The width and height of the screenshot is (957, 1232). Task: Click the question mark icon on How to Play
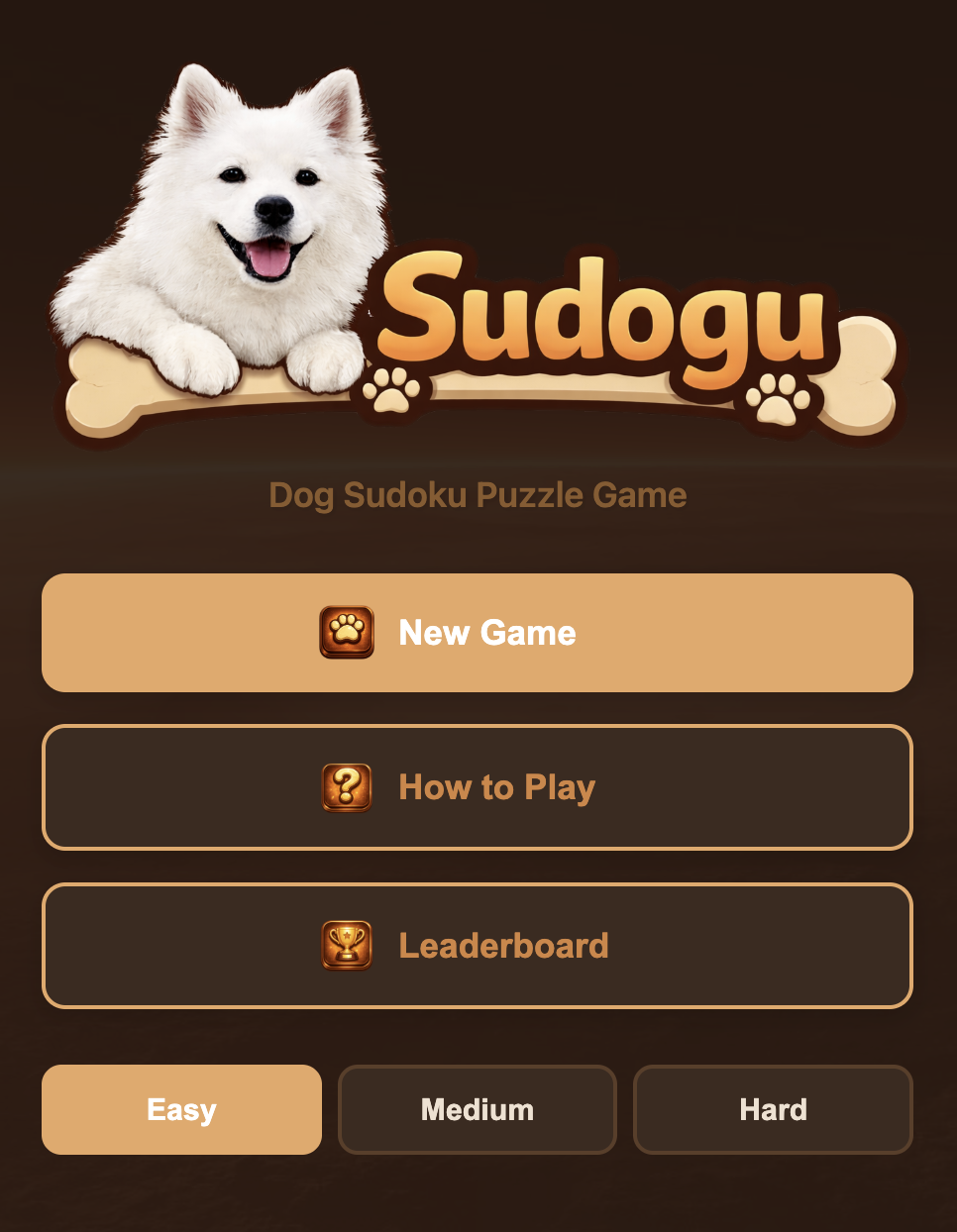[347, 786]
